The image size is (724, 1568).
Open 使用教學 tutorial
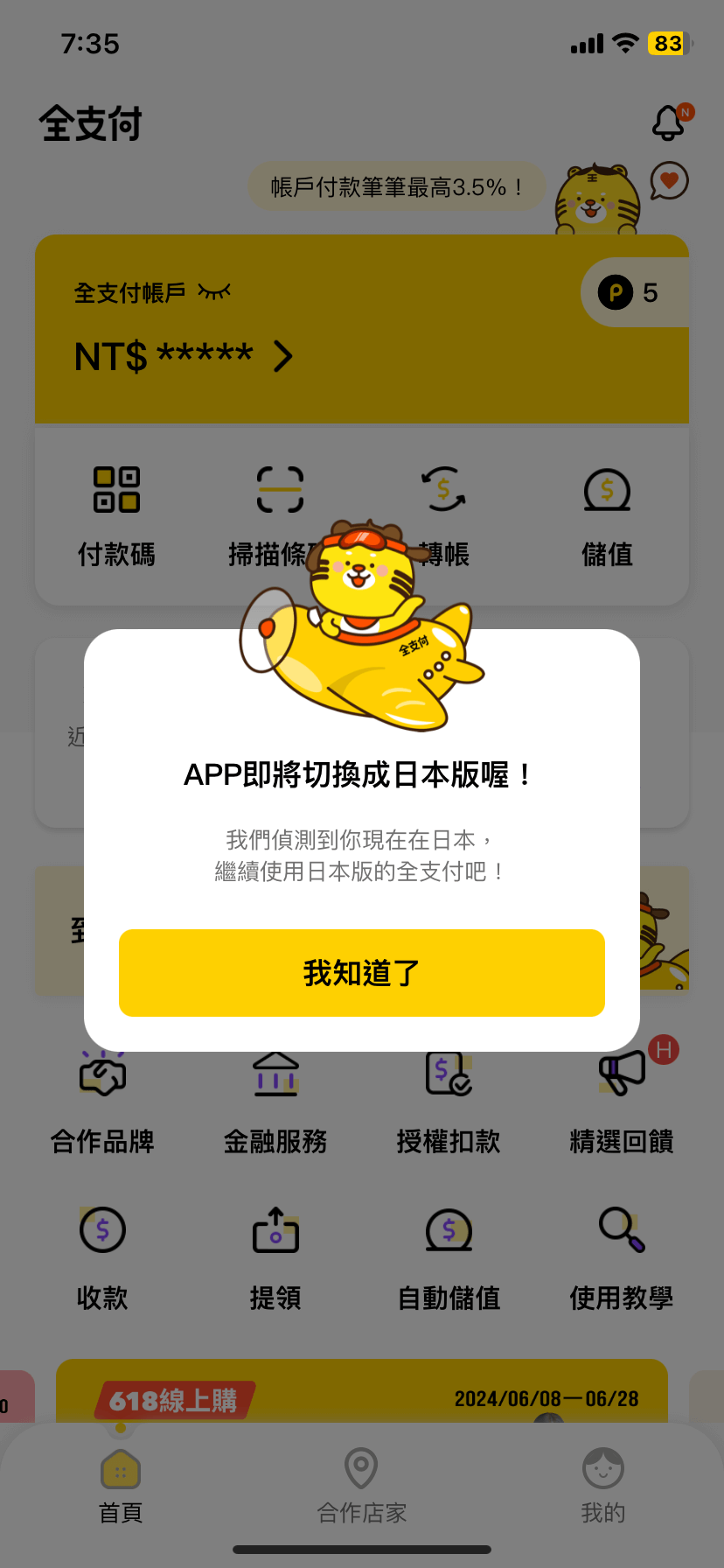(622, 1256)
